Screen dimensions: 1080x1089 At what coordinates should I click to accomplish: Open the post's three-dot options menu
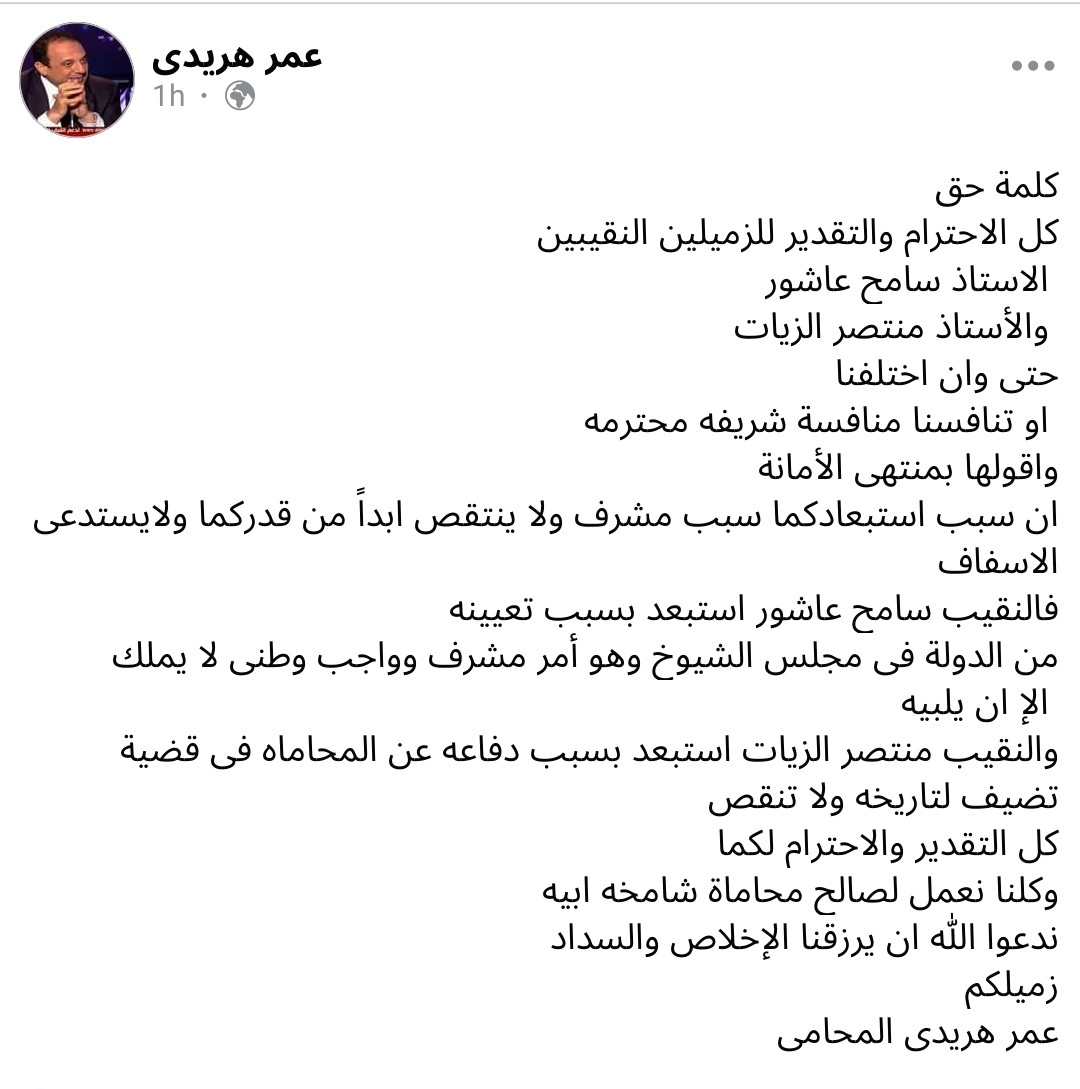1033,67
